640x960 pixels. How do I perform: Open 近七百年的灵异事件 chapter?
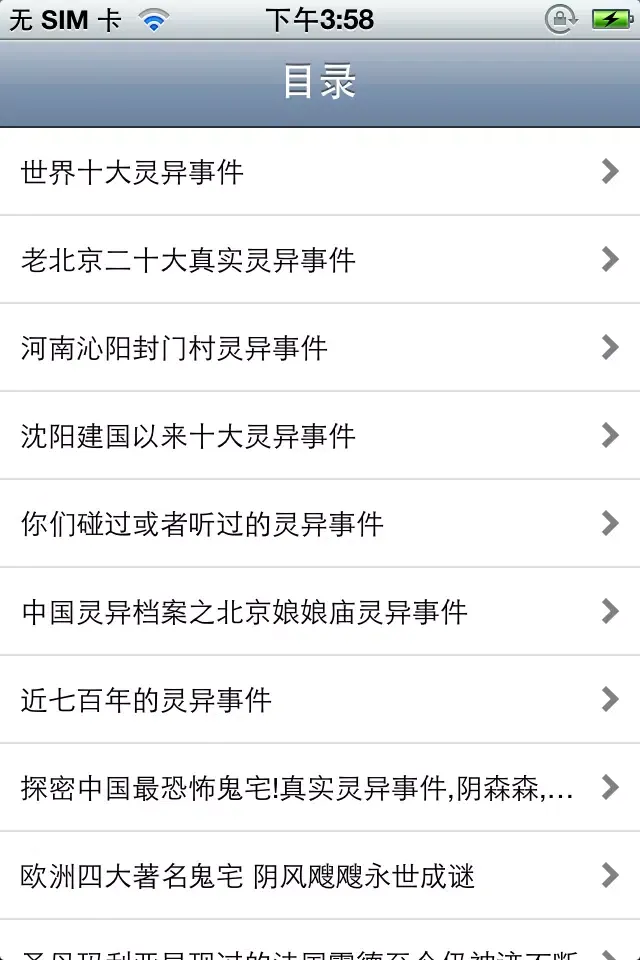pyautogui.click(x=320, y=700)
